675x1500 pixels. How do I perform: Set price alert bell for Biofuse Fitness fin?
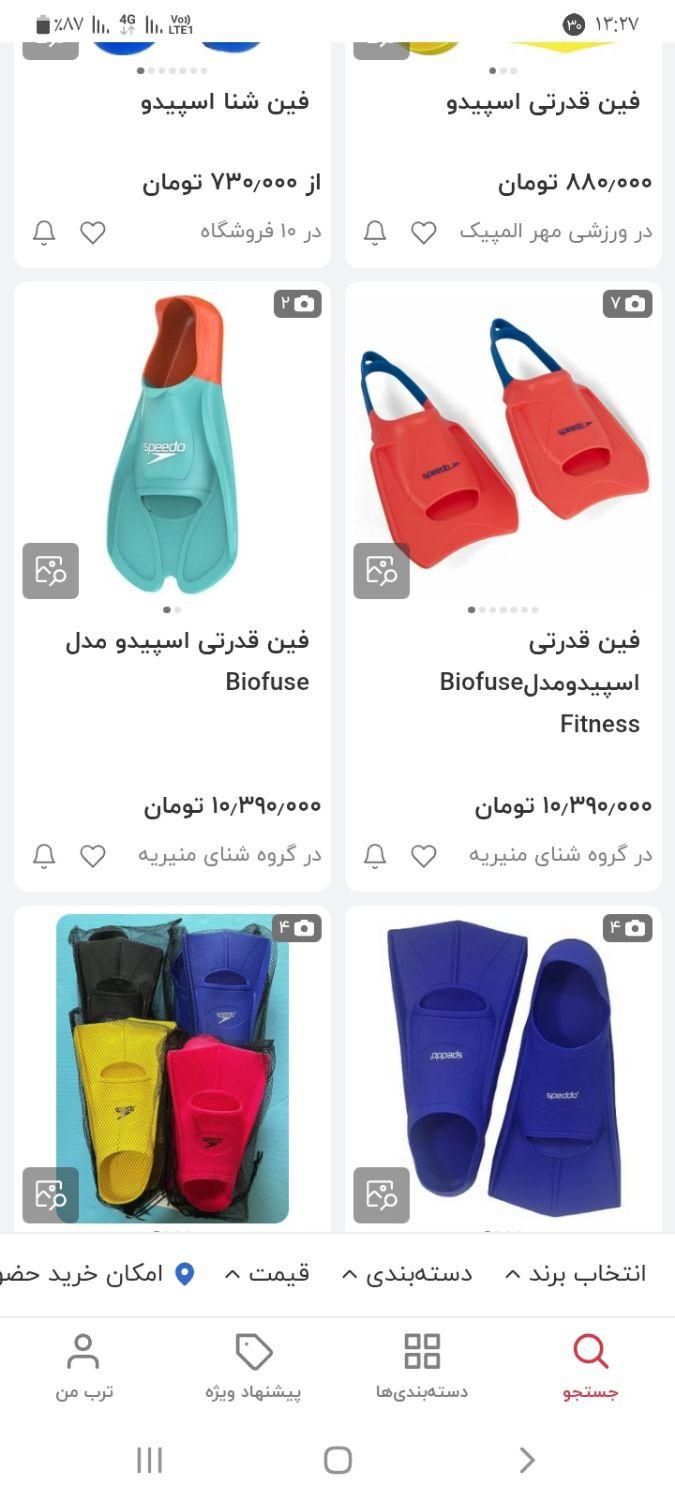pos(375,856)
